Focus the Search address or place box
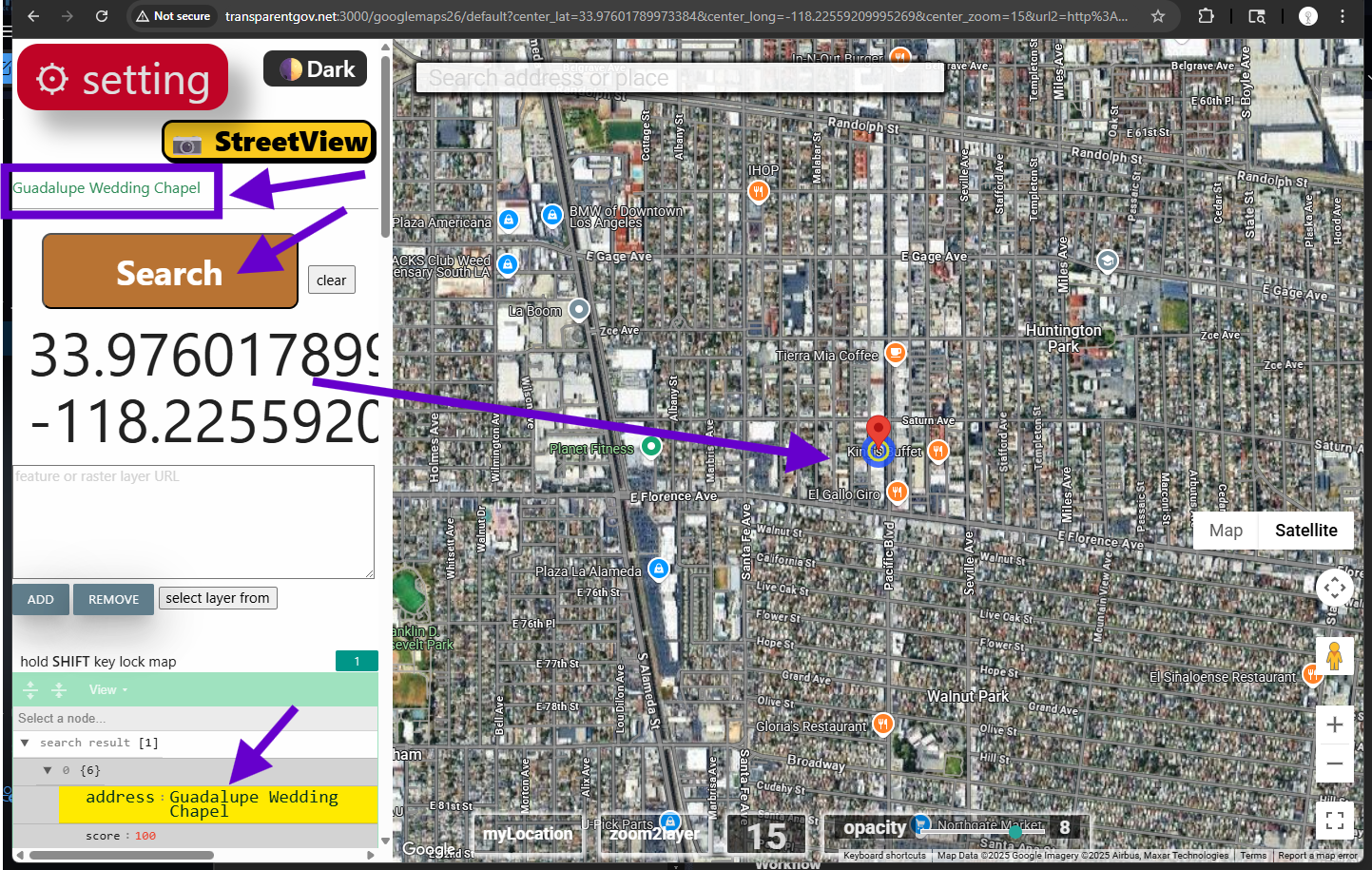The height and width of the screenshot is (870, 1372). [x=679, y=78]
